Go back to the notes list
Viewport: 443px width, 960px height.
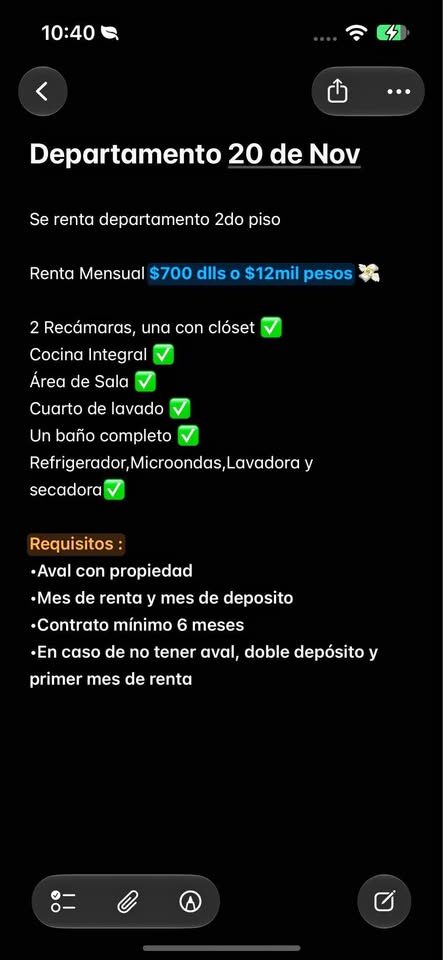tap(42, 92)
